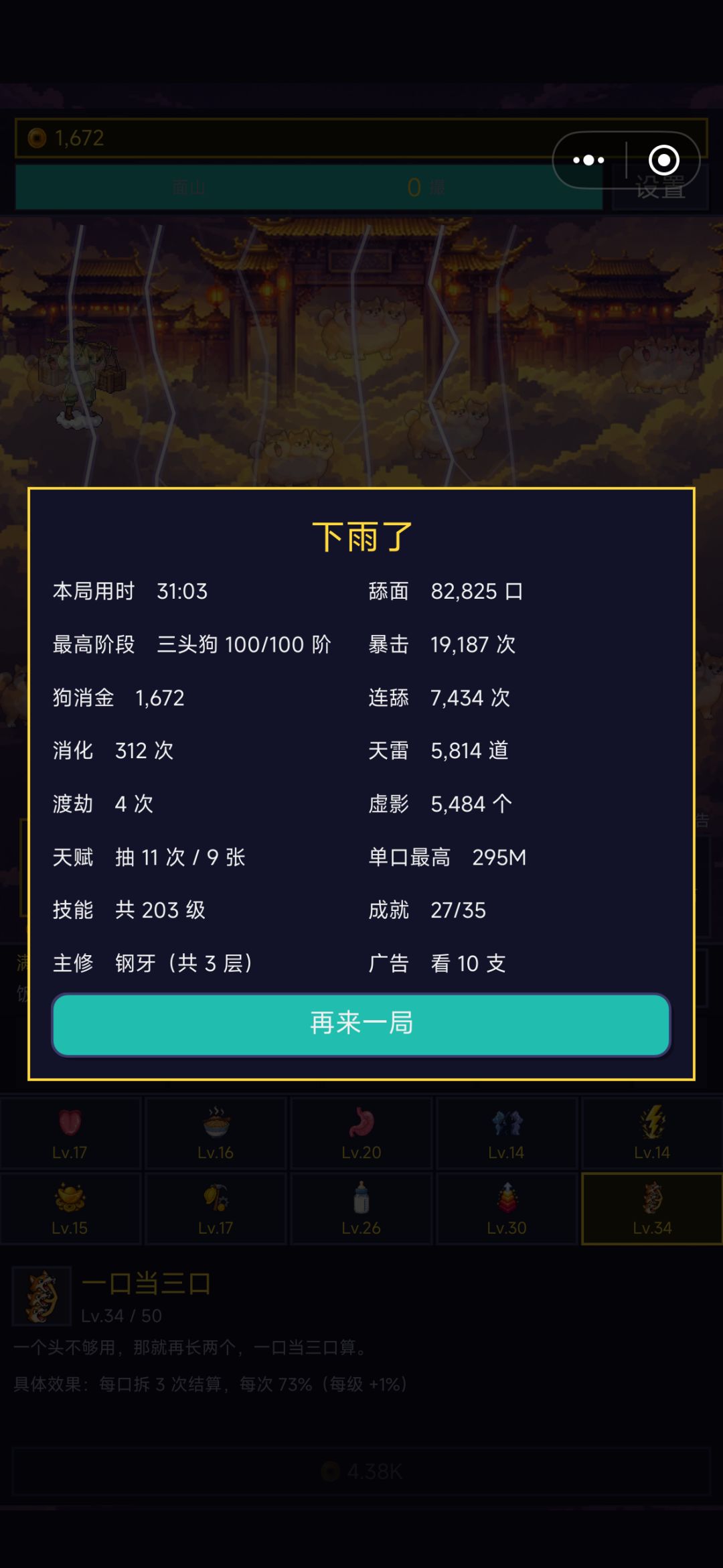The height and width of the screenshot is (1568, 723).
Task: Open the mini program more-options menu
Action: [589, 160]
